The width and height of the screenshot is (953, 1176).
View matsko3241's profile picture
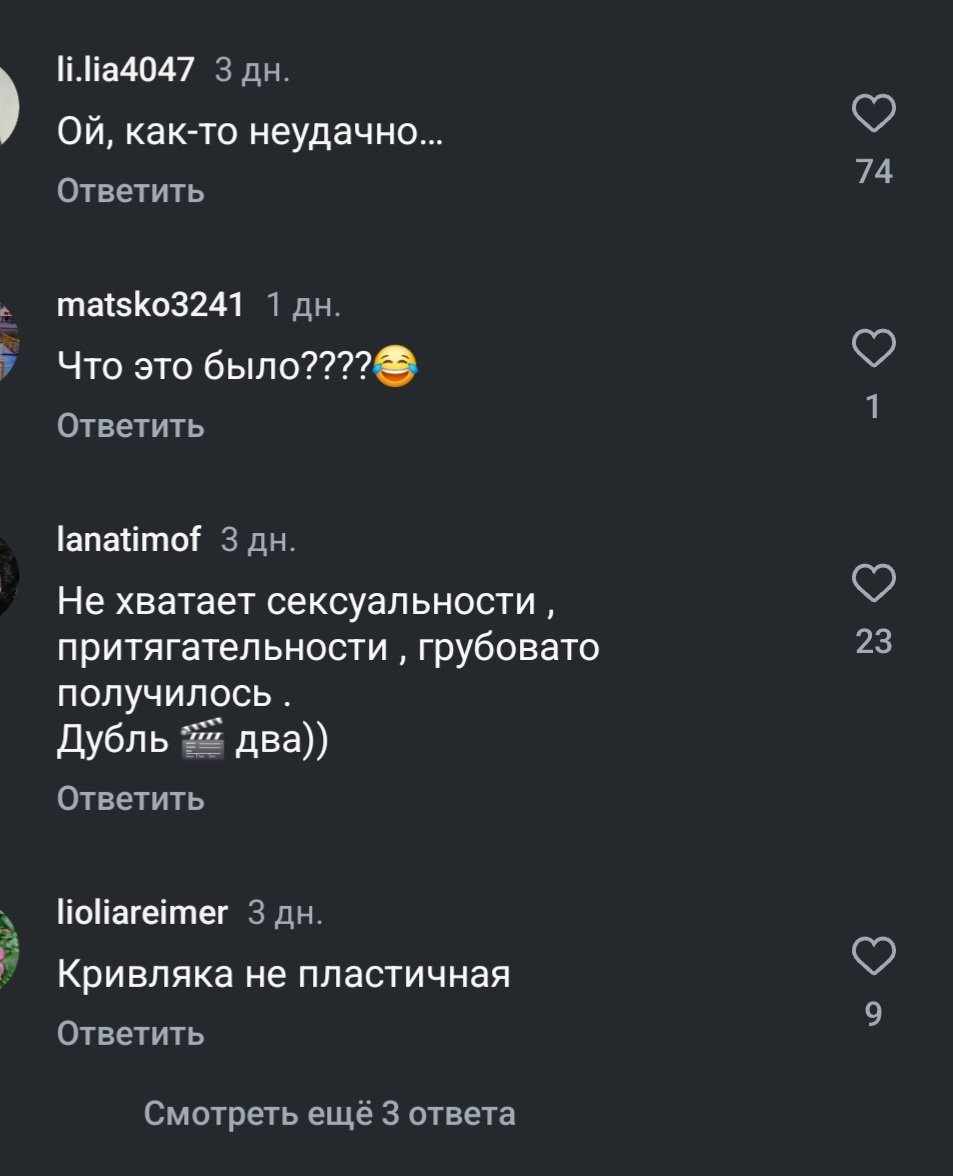tap(8, 341)
